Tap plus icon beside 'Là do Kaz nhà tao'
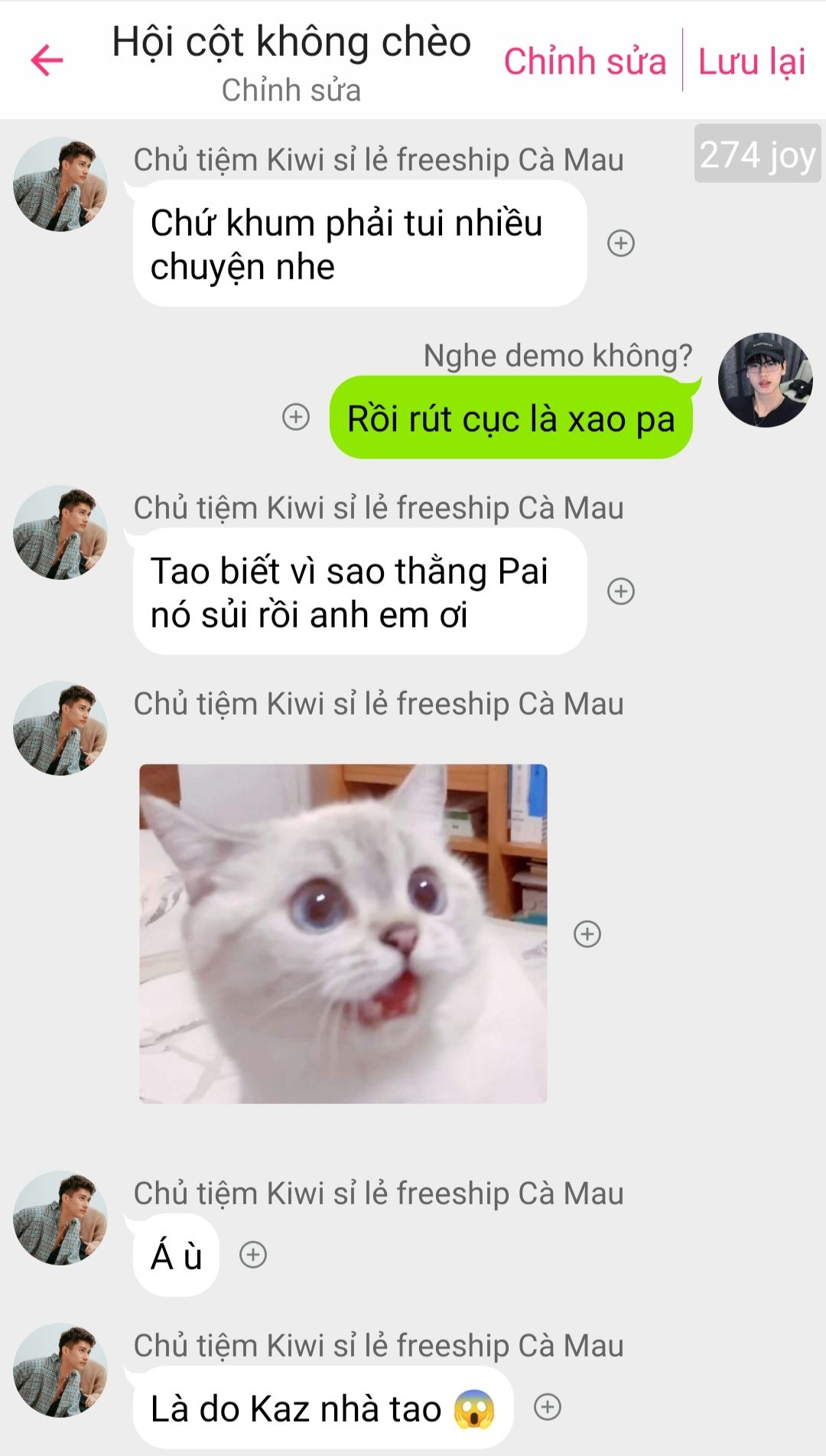Screen dimensions: 826x1456 click(x=548, y=1407)
